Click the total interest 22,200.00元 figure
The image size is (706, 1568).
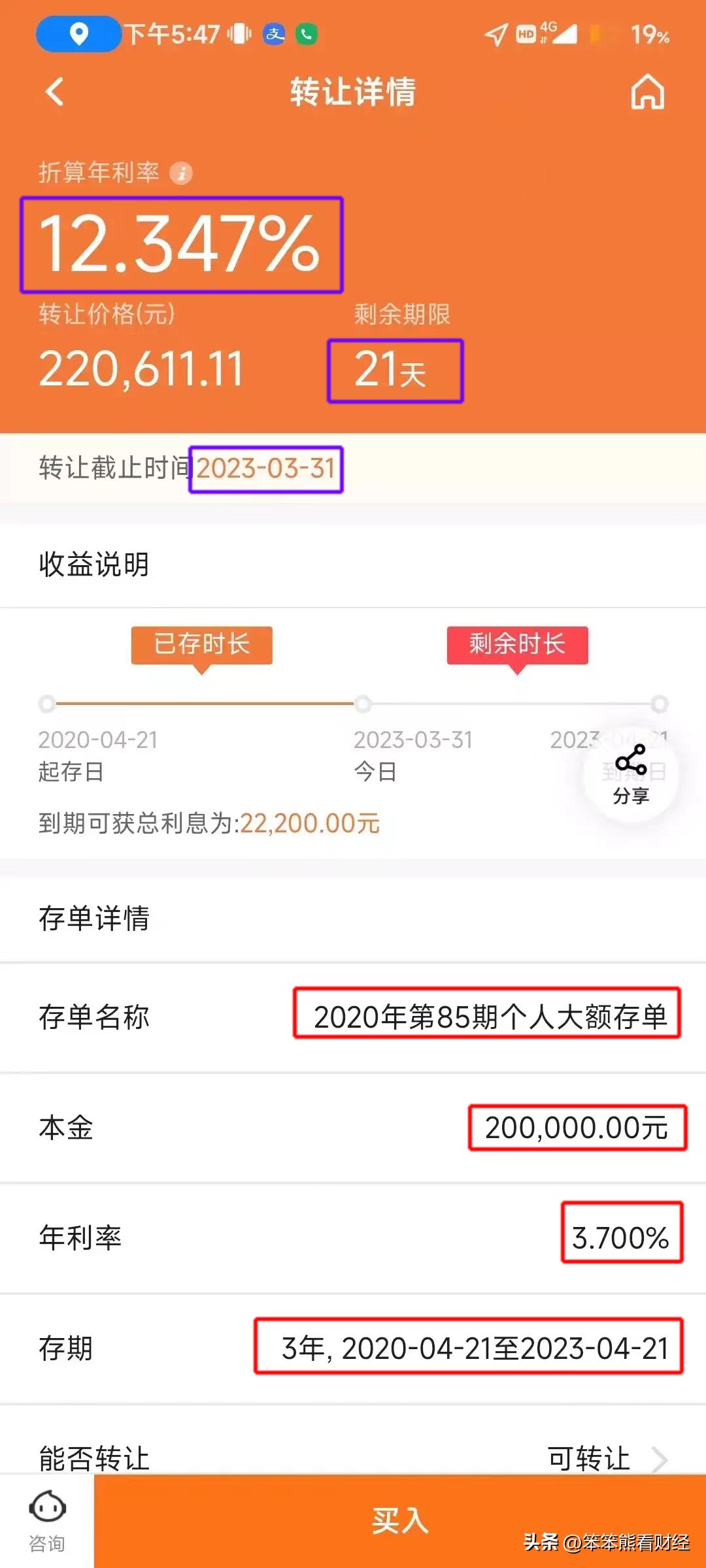(x=307, y=824)
